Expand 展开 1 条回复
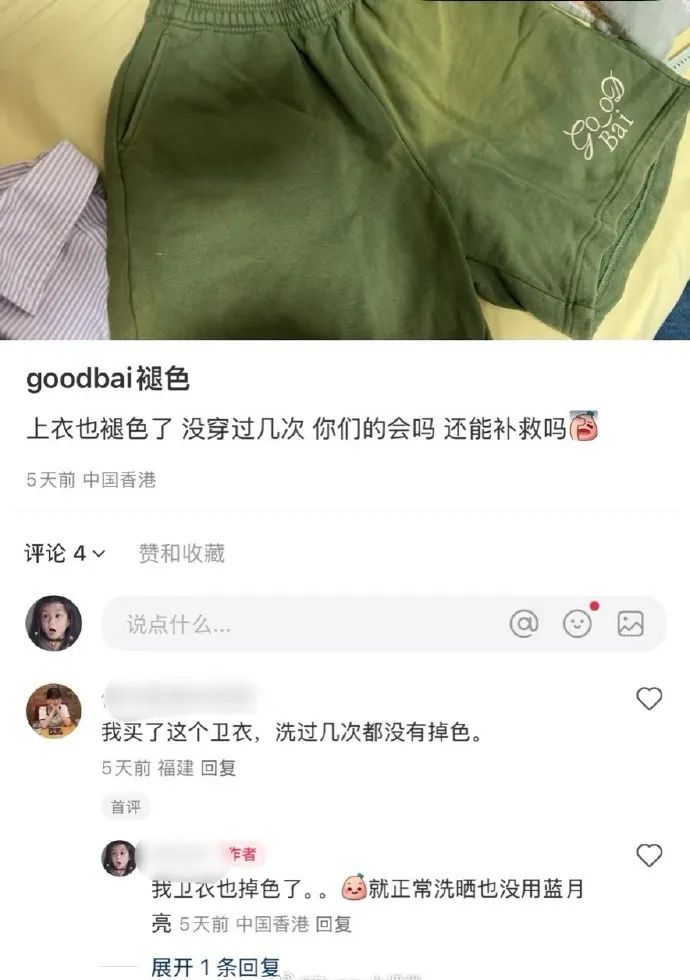690x980 pixels. [215, 967]
